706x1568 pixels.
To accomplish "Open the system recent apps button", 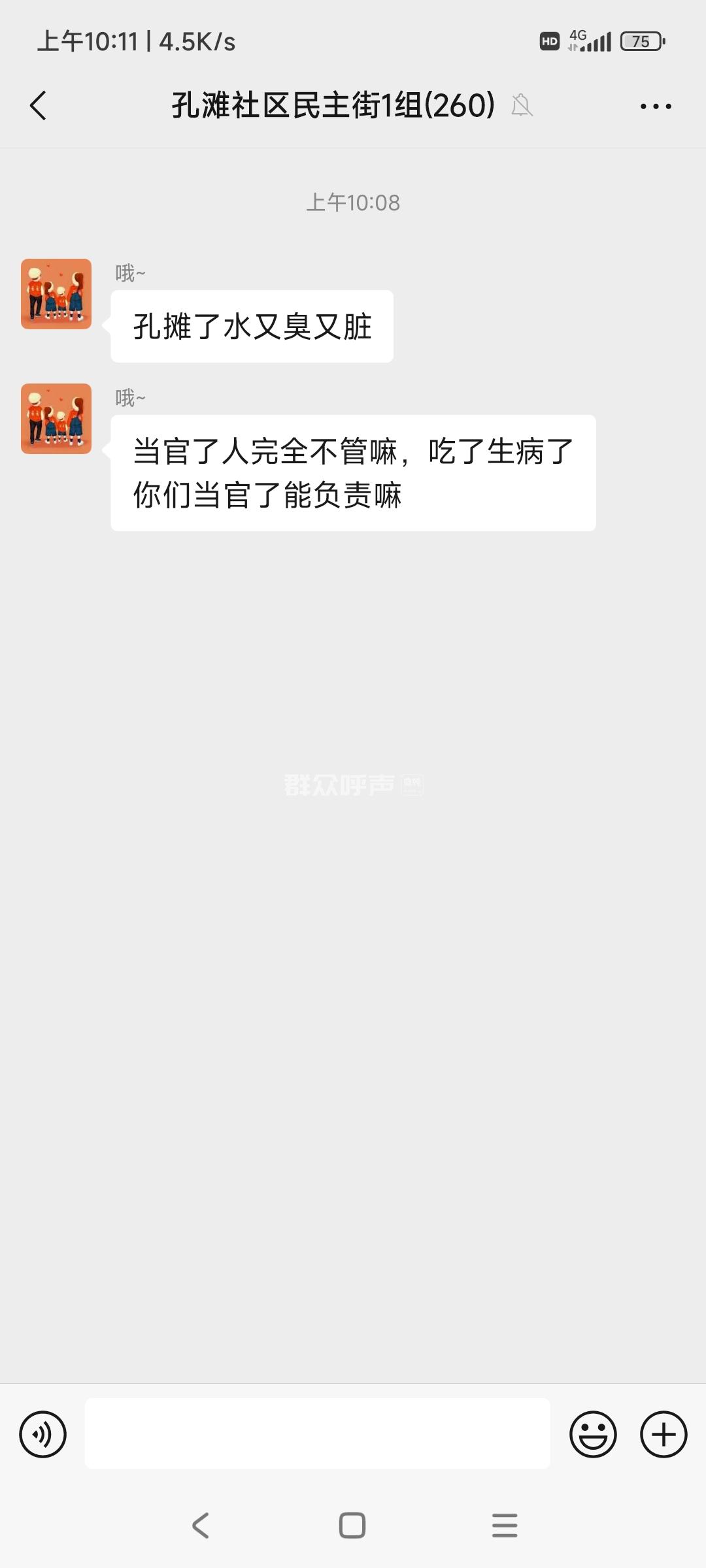I will point(505,1526).
